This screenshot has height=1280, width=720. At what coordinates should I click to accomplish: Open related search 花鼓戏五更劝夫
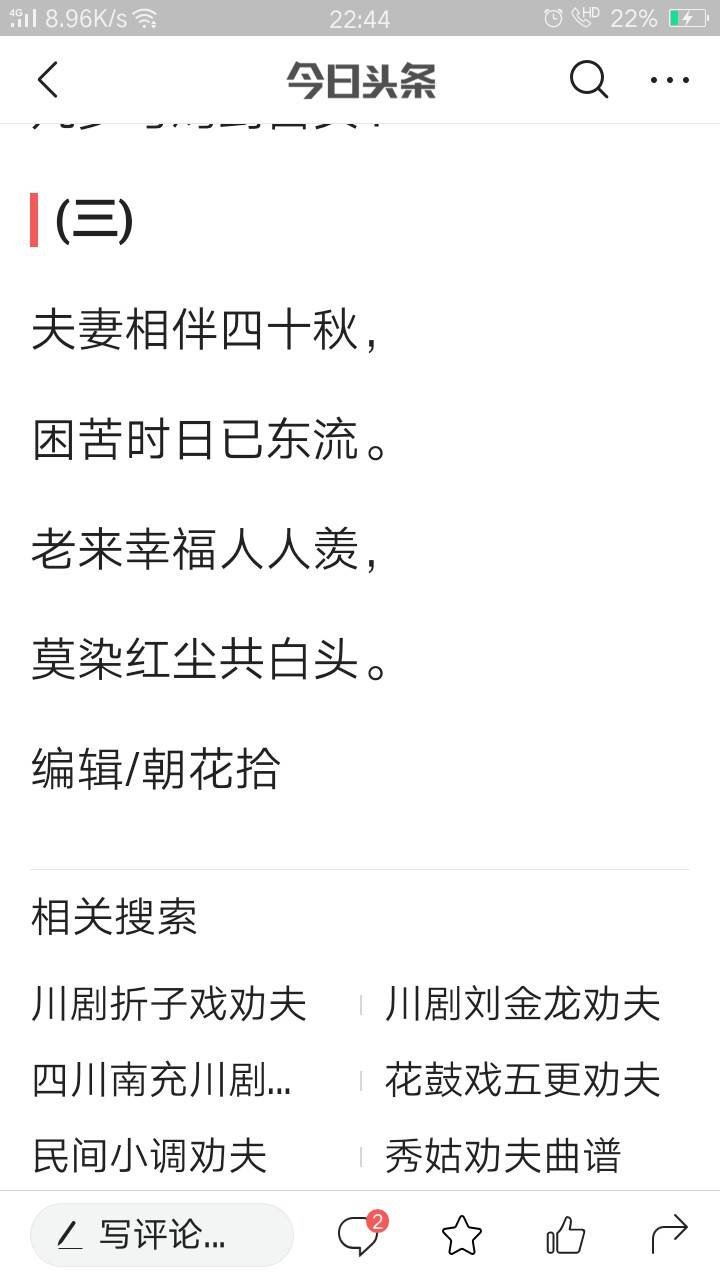pyautogui.click(x=523, y=1080)
